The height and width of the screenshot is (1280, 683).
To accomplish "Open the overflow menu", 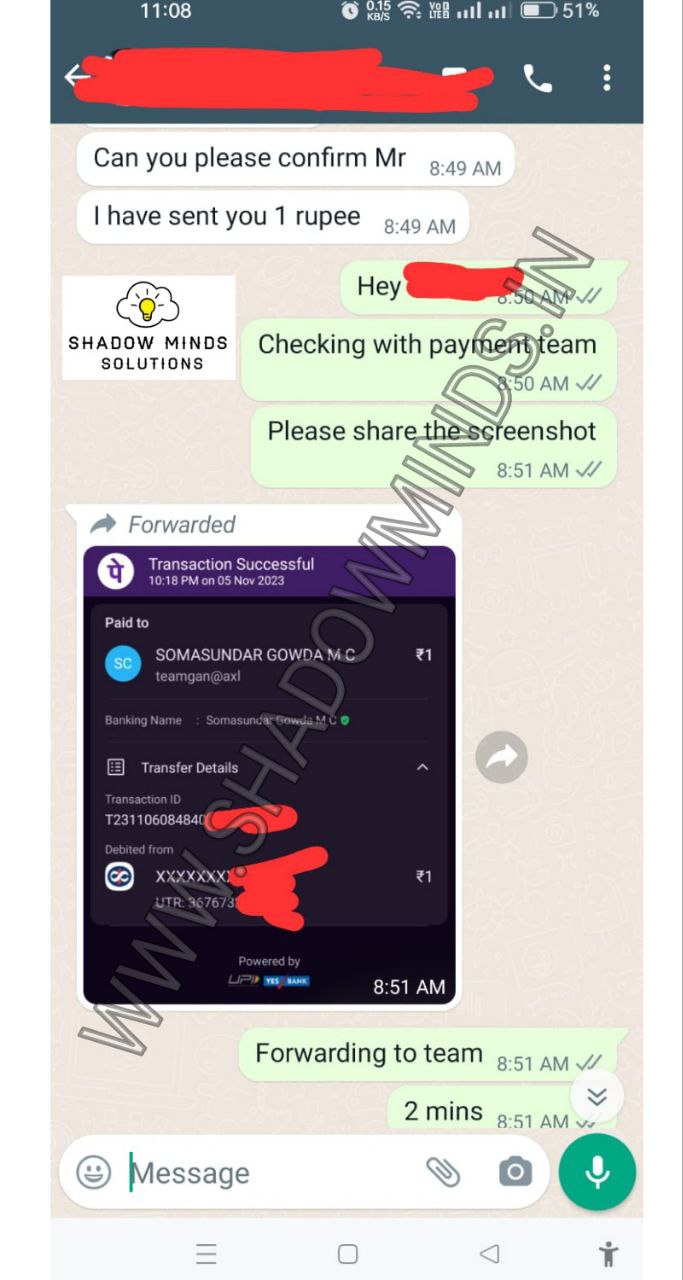I will click(606, 78).
